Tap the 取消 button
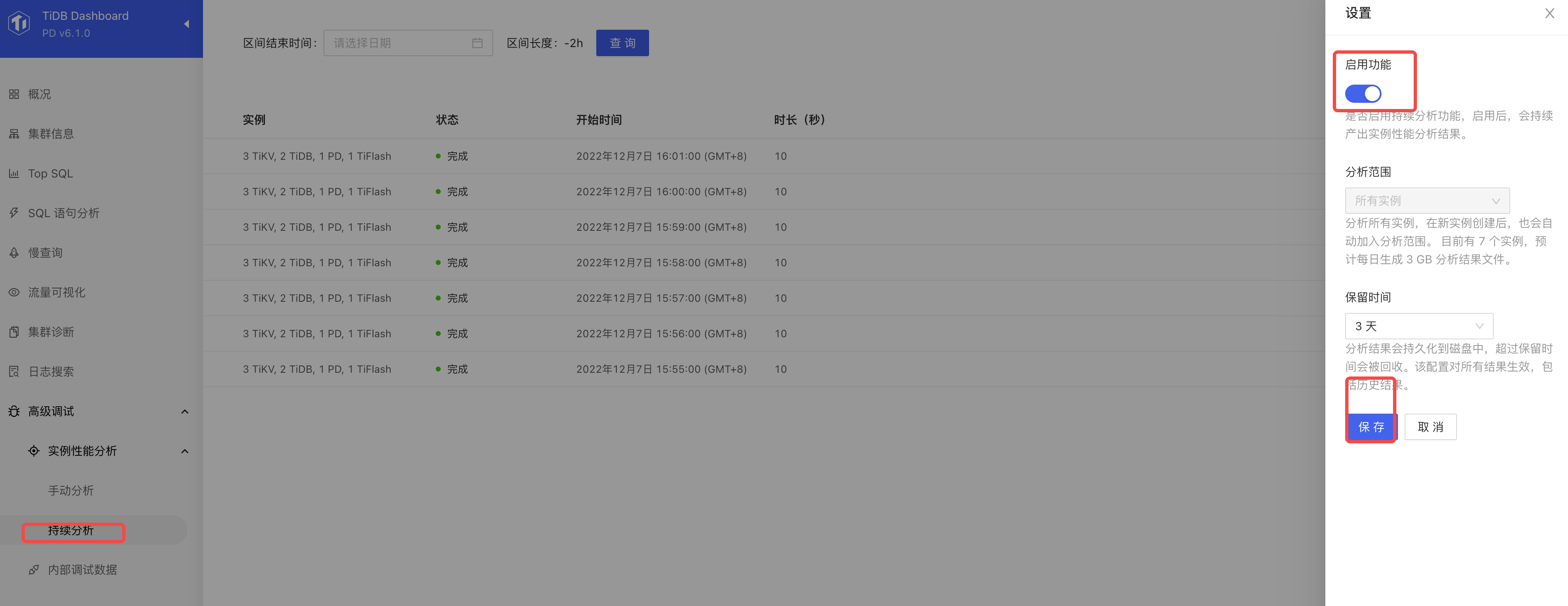Screen dimensions: 1568x606 [1430, 427]
